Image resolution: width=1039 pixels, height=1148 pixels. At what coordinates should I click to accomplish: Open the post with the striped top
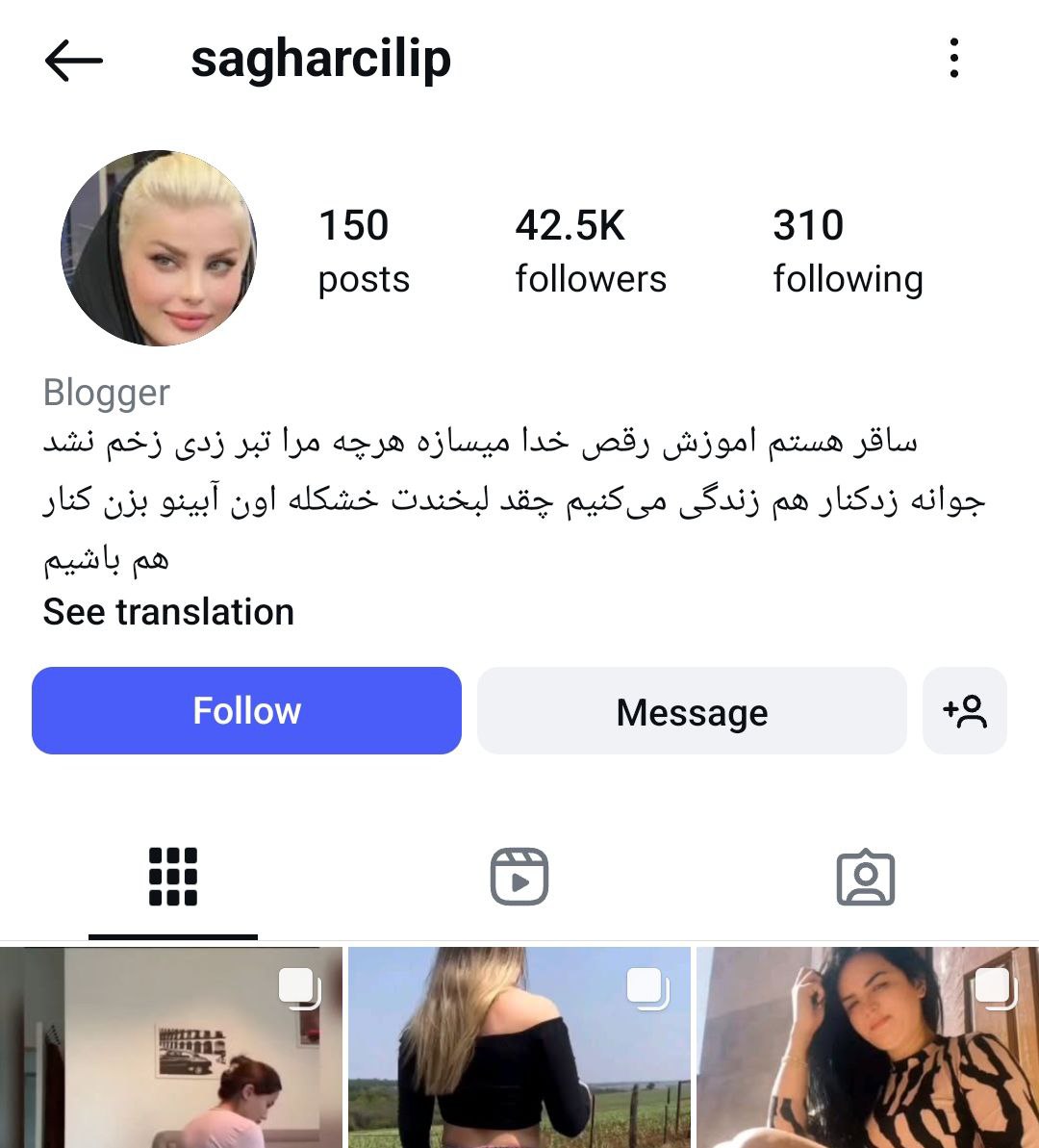coord(868,1047)
